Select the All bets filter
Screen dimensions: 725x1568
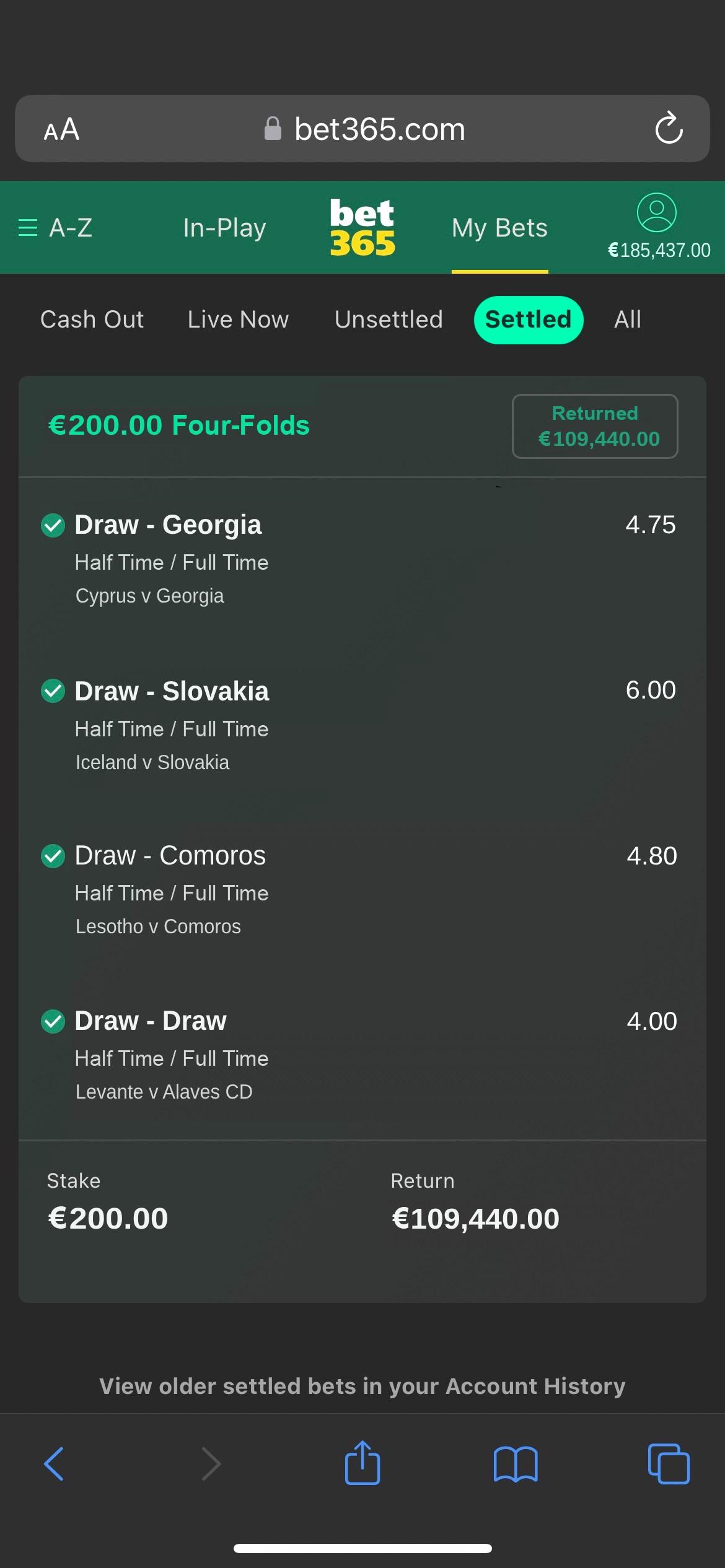coord(628,320)
